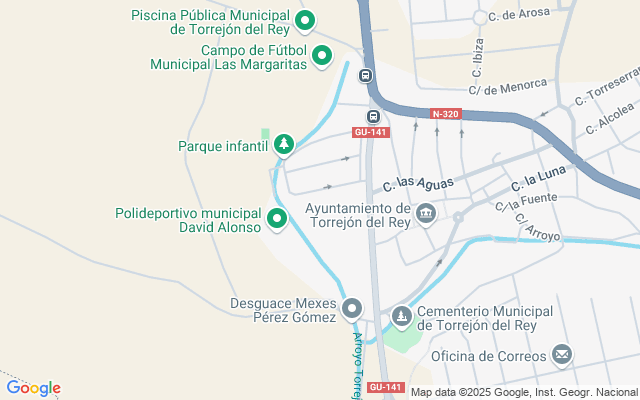
Task: Tap the Parque infantil park marker
Action: (284, 145)
